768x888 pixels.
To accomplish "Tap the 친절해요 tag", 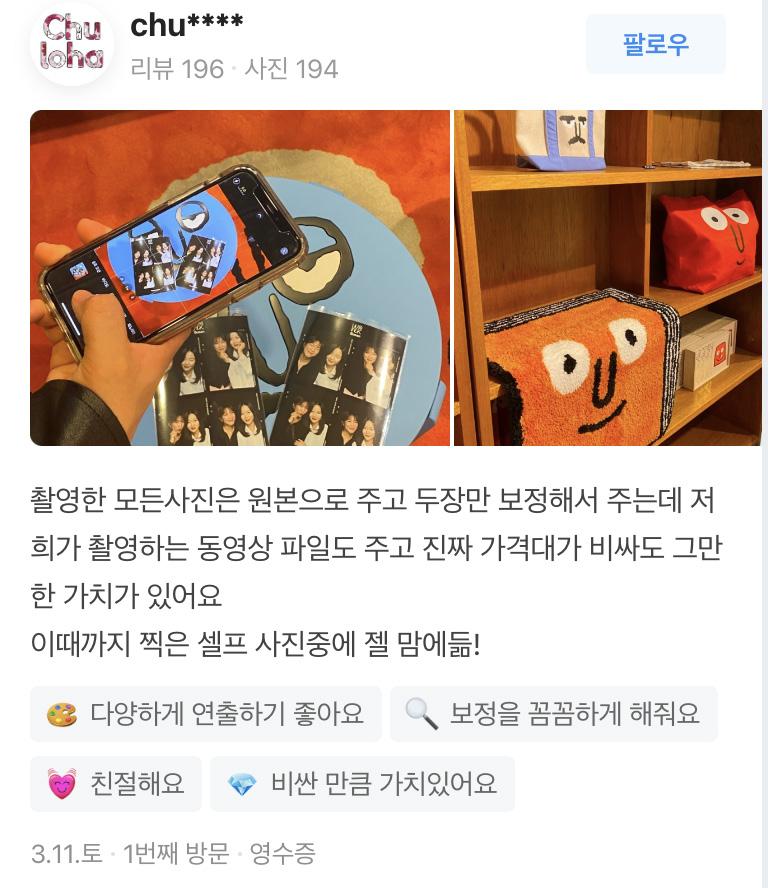I will [116, 784].
